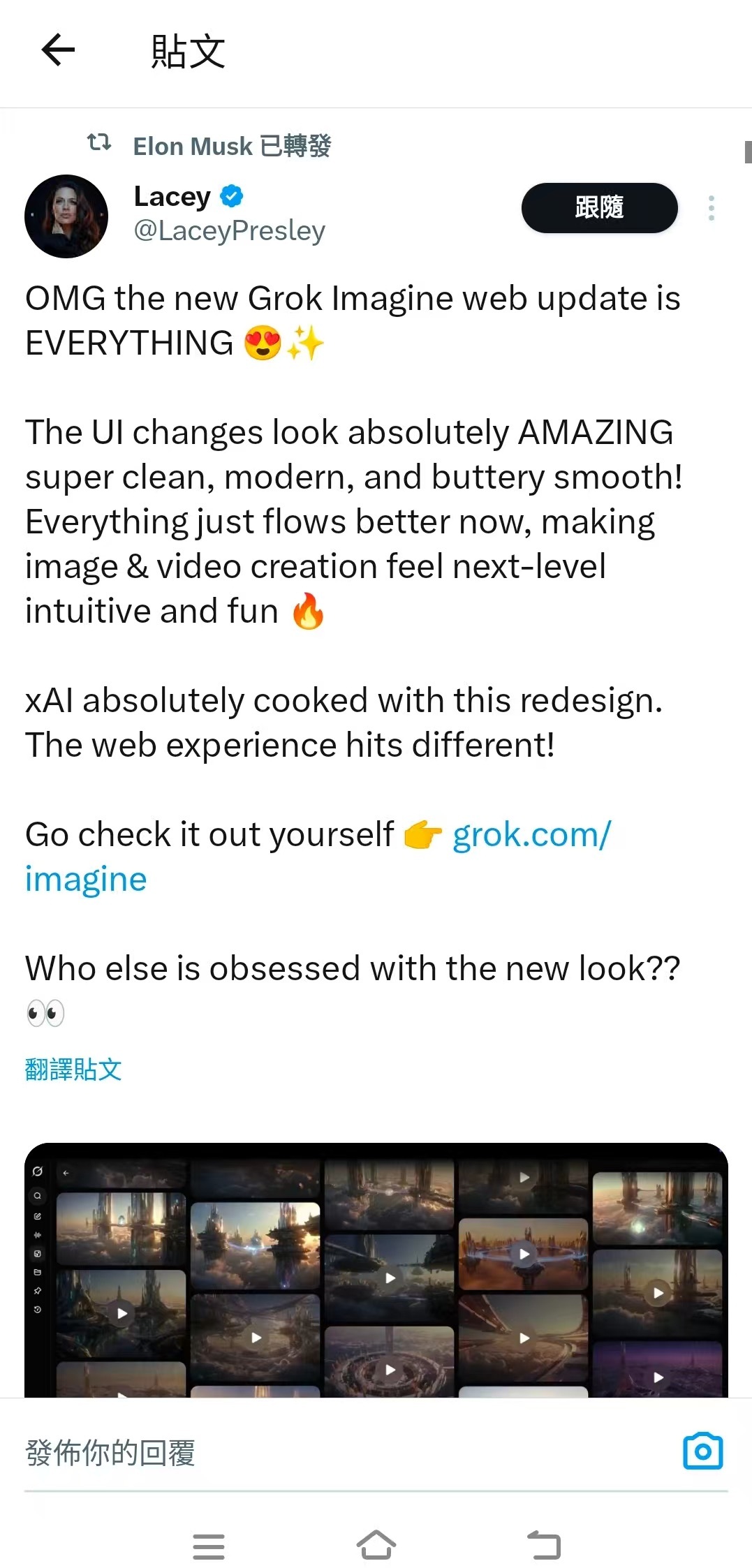This screenshot has height=1568, width=752.
Task: Go back using the top arrow
Action: click(58, 50)
